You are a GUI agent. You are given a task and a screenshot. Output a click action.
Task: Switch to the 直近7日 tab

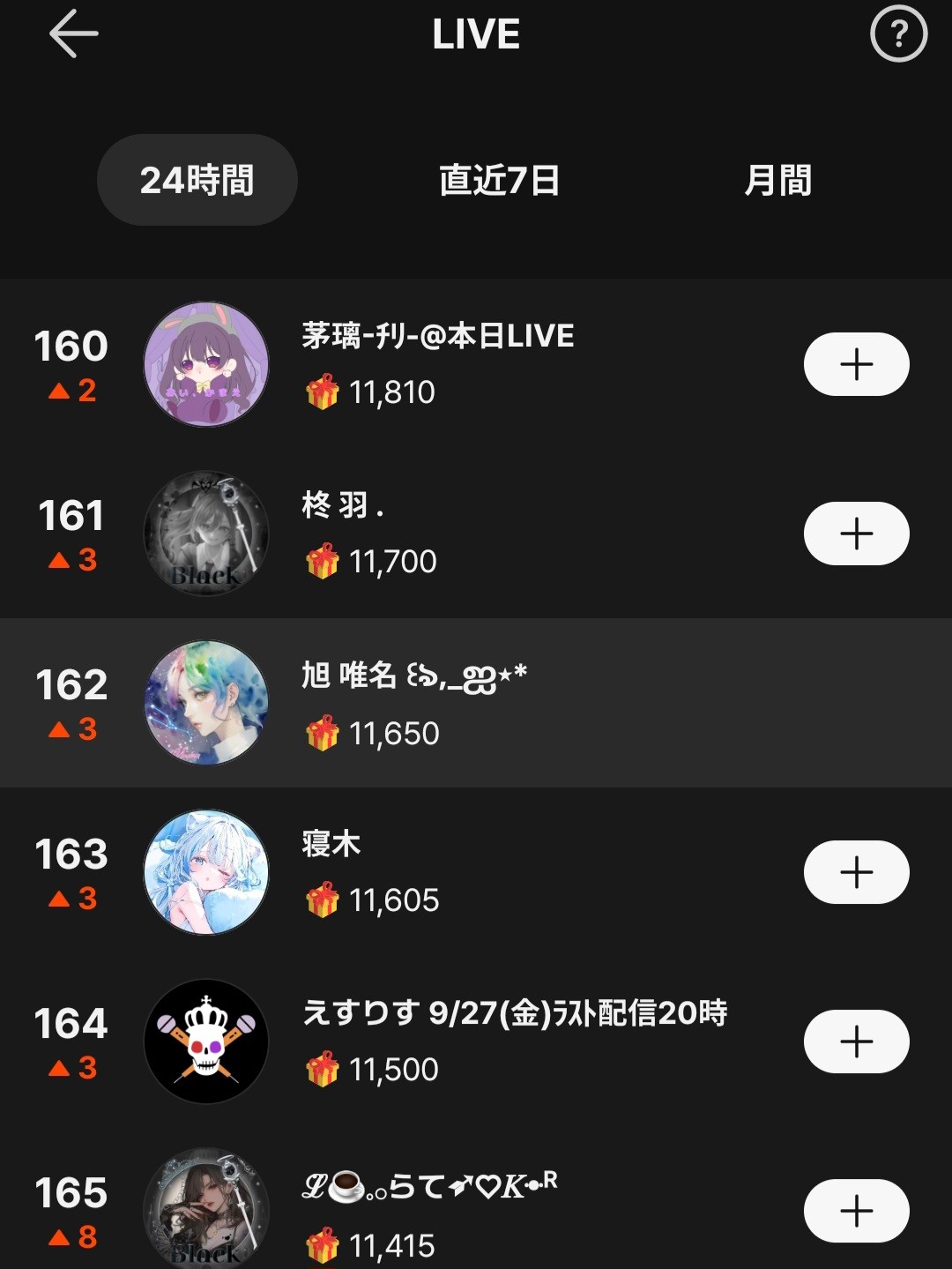click(x=499, y=180)
